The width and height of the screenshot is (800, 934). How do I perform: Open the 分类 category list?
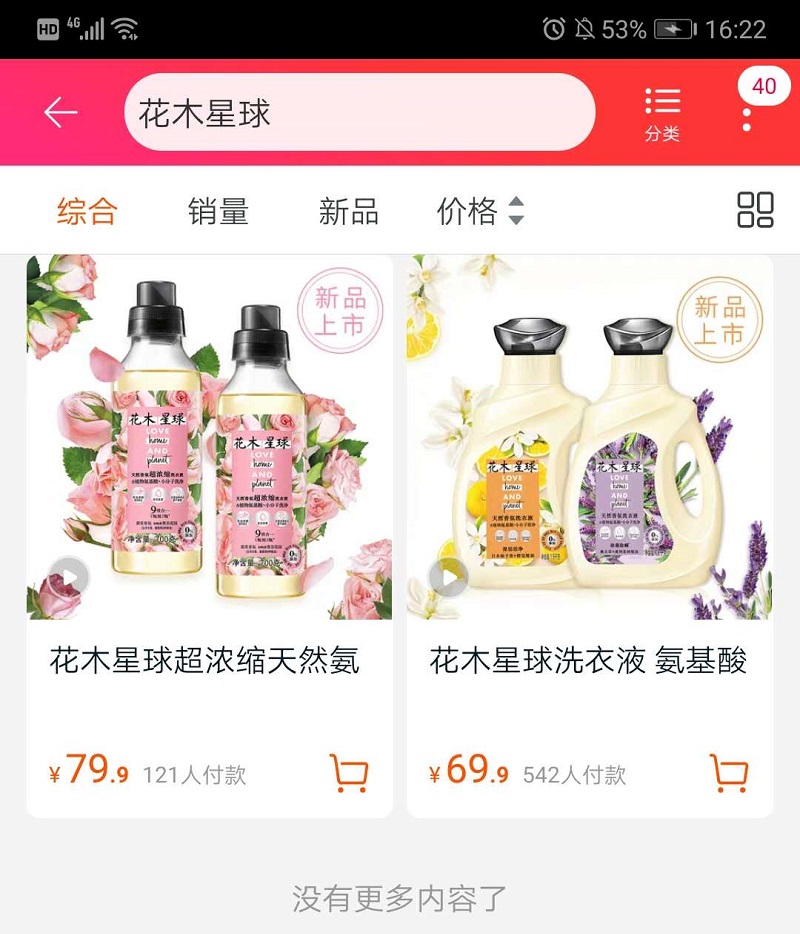662,114
